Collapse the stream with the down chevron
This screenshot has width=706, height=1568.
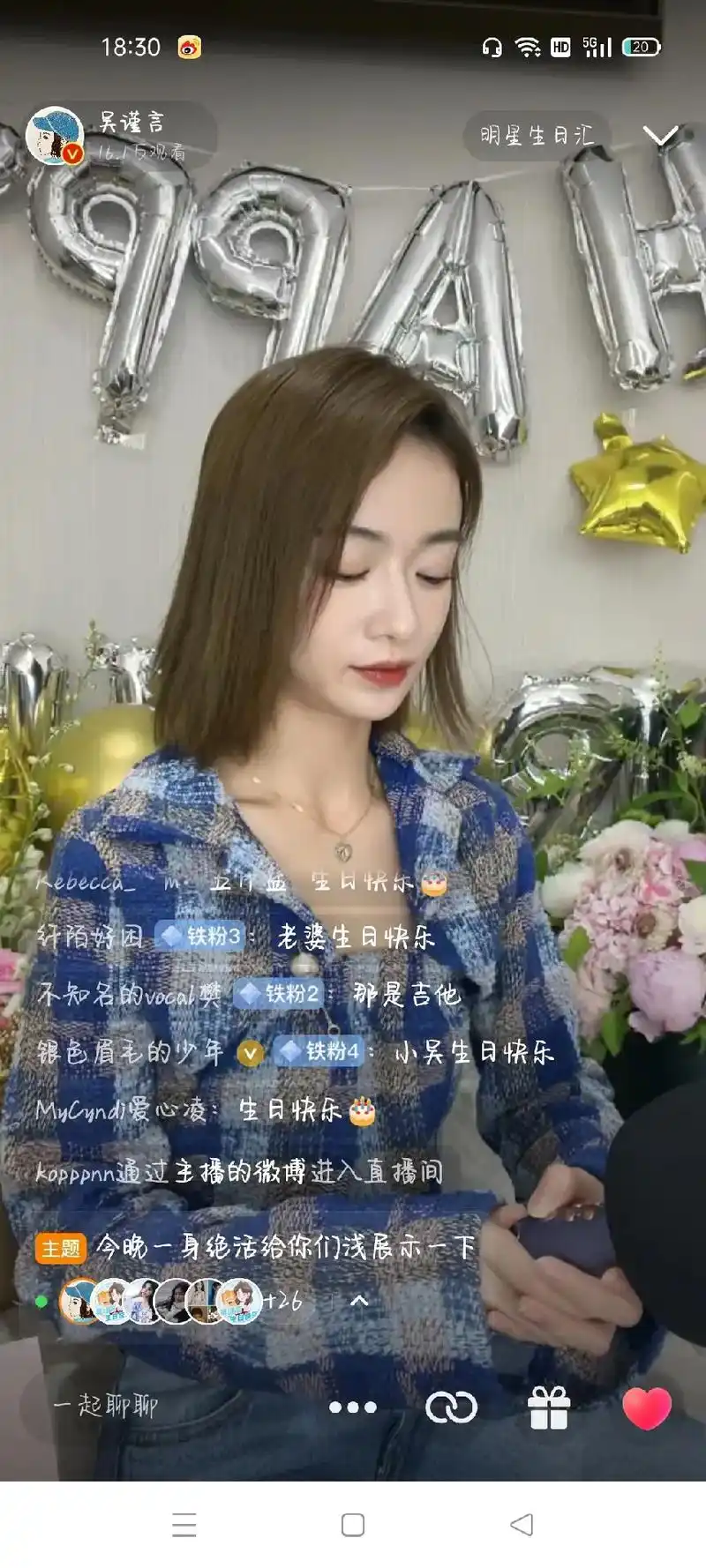[x=660, y=134]
